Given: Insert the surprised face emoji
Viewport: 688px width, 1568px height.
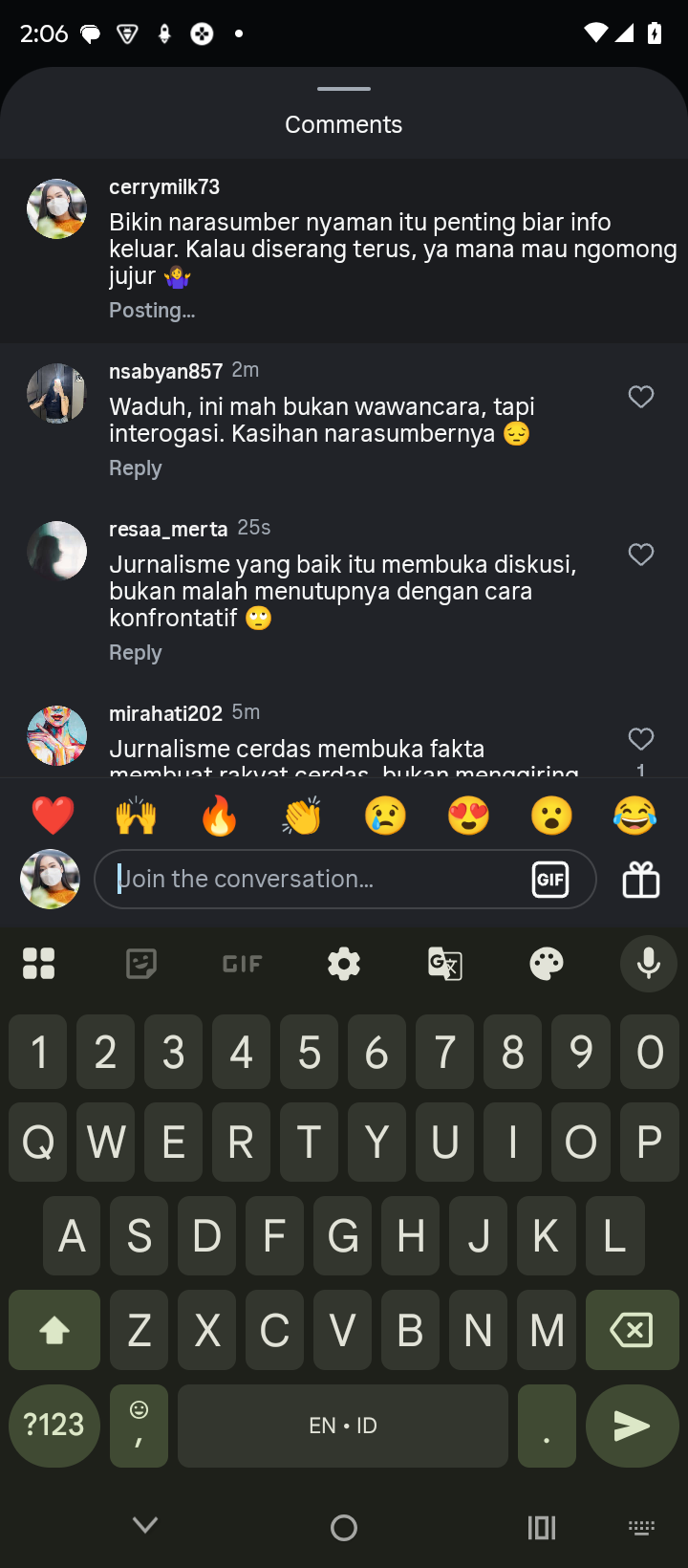Looking at the screenshot, I should coord(551,817).
